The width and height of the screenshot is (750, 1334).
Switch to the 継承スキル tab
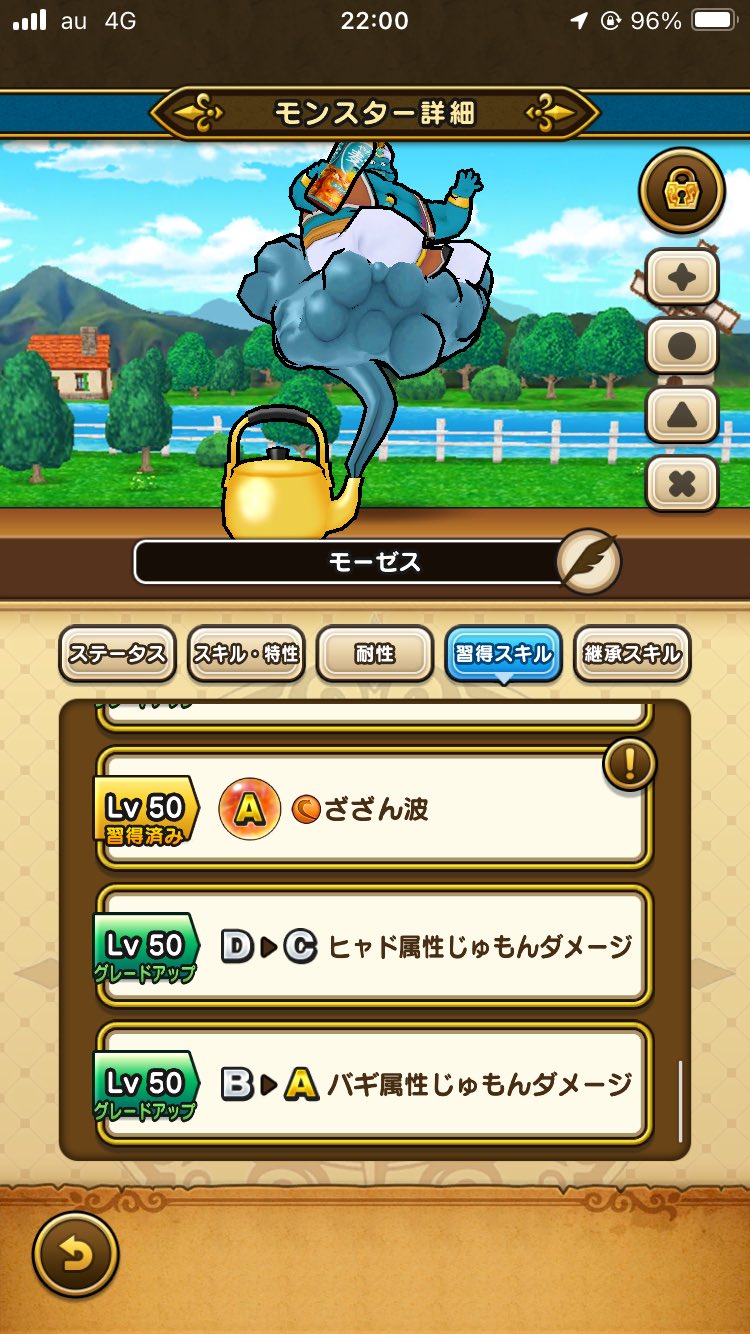tap(632, 654)
